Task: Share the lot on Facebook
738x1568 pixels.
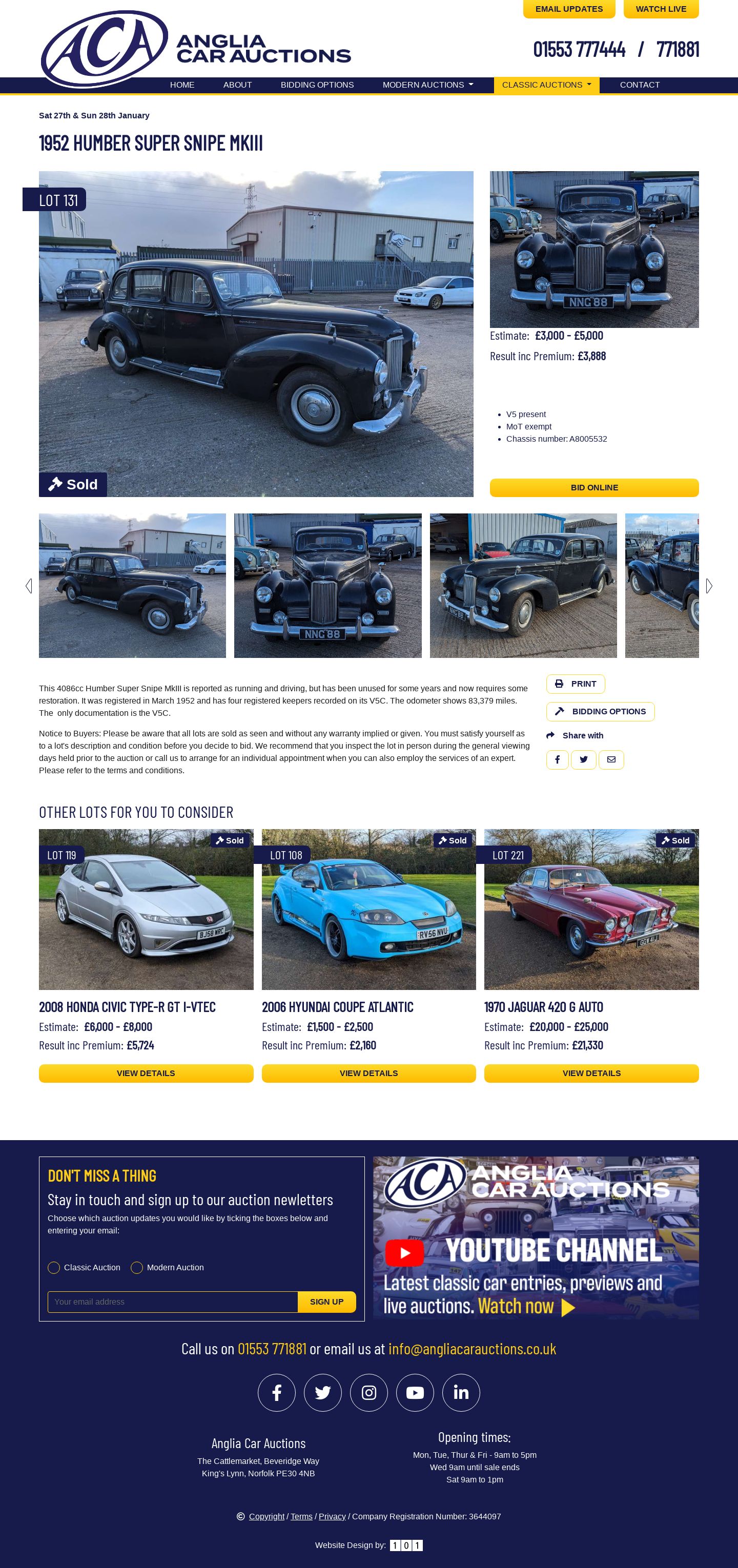Action: tap(557, 759)
